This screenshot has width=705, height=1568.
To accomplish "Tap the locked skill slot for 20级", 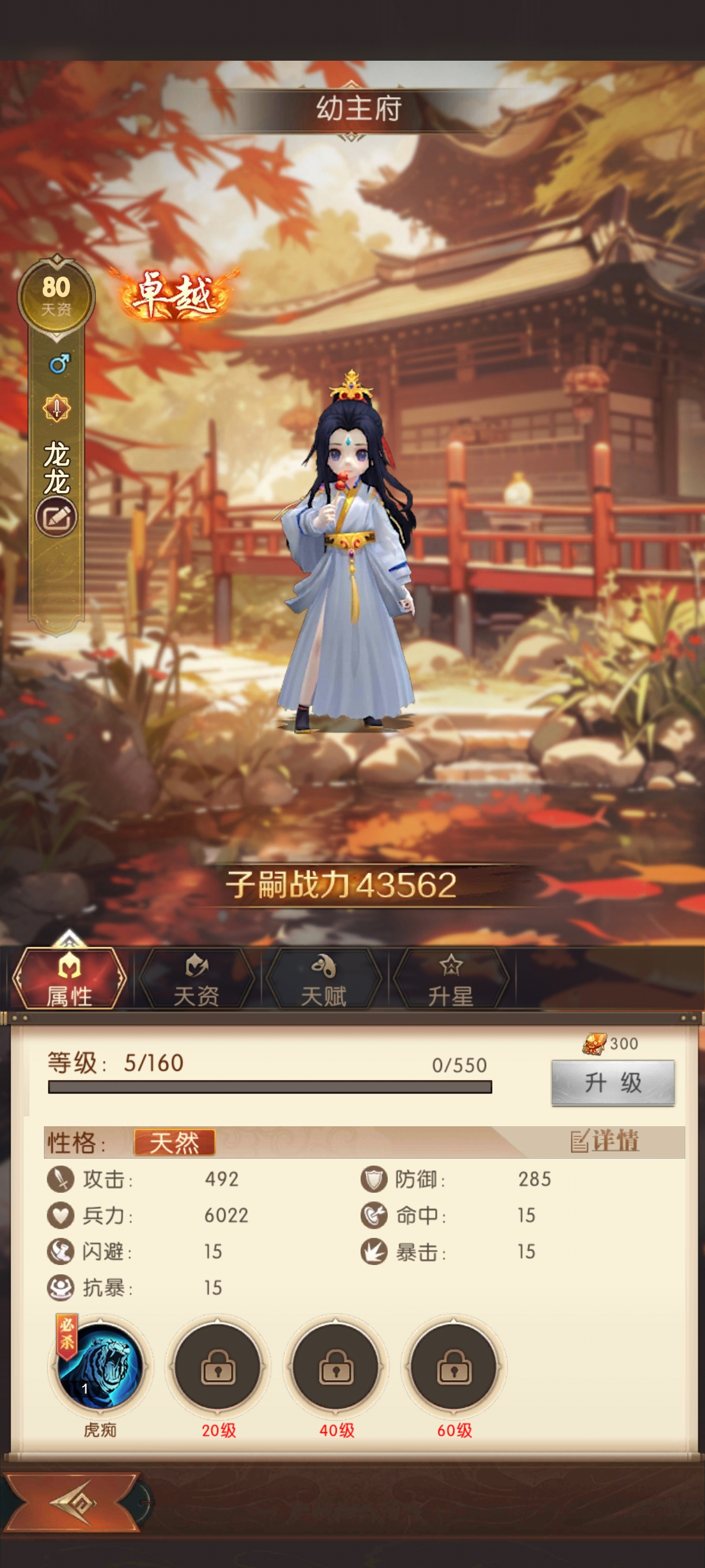I will pyautogui.click(x=218, y=1367).
